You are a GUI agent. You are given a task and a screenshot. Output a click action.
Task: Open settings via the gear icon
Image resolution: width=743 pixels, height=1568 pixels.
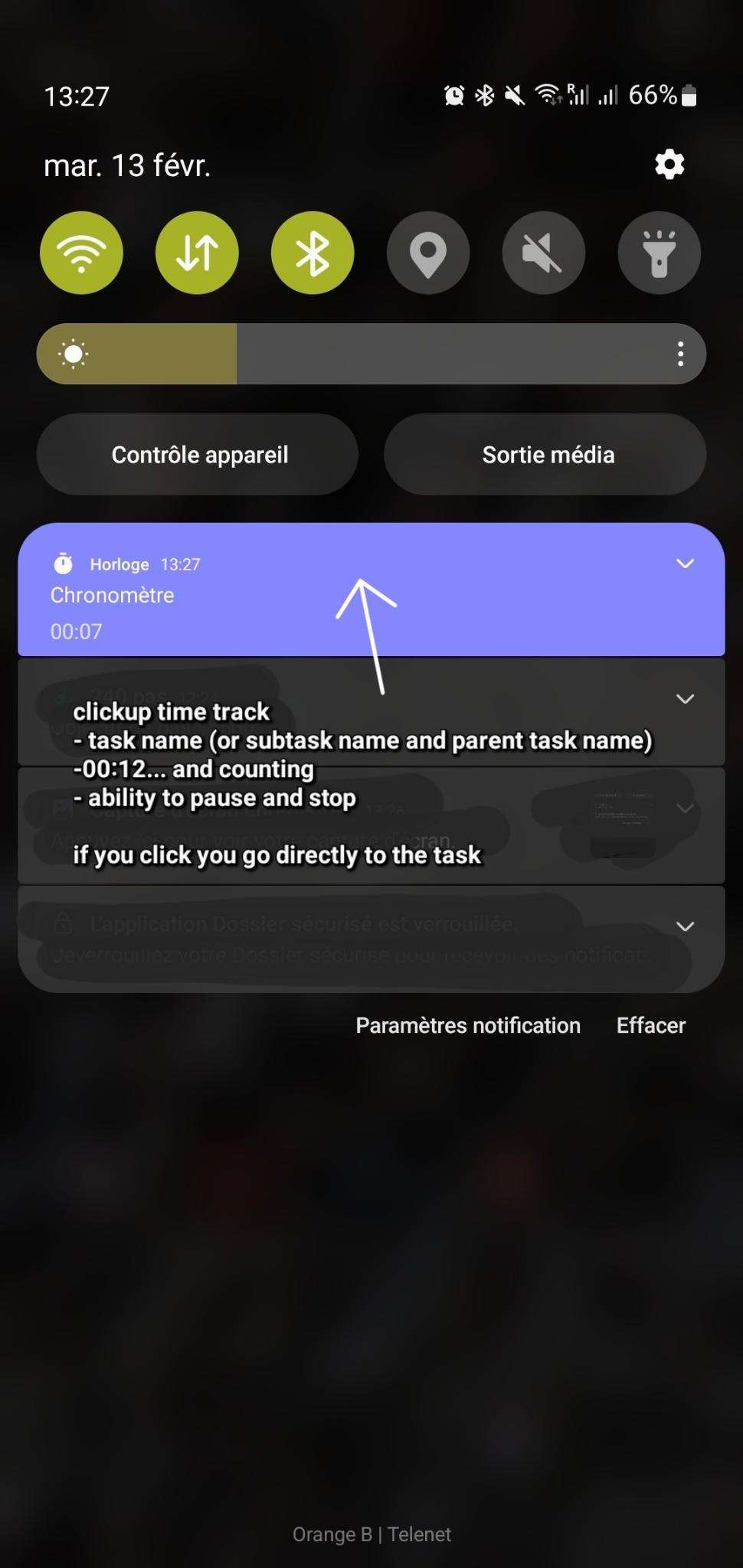(669, 165)
